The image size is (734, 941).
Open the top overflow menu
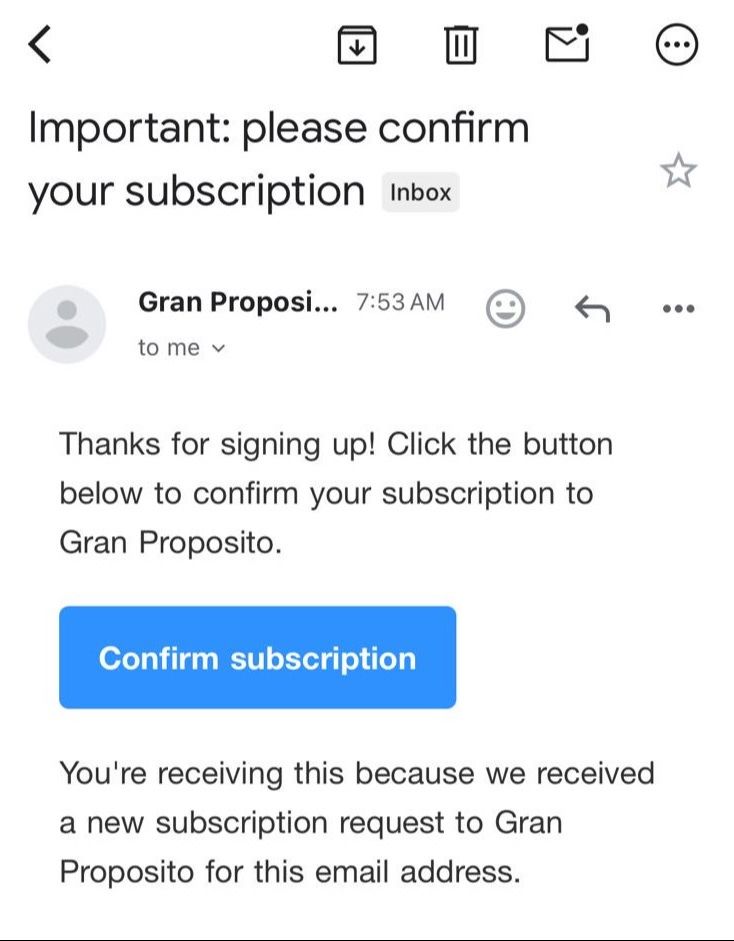pos(677,44)
